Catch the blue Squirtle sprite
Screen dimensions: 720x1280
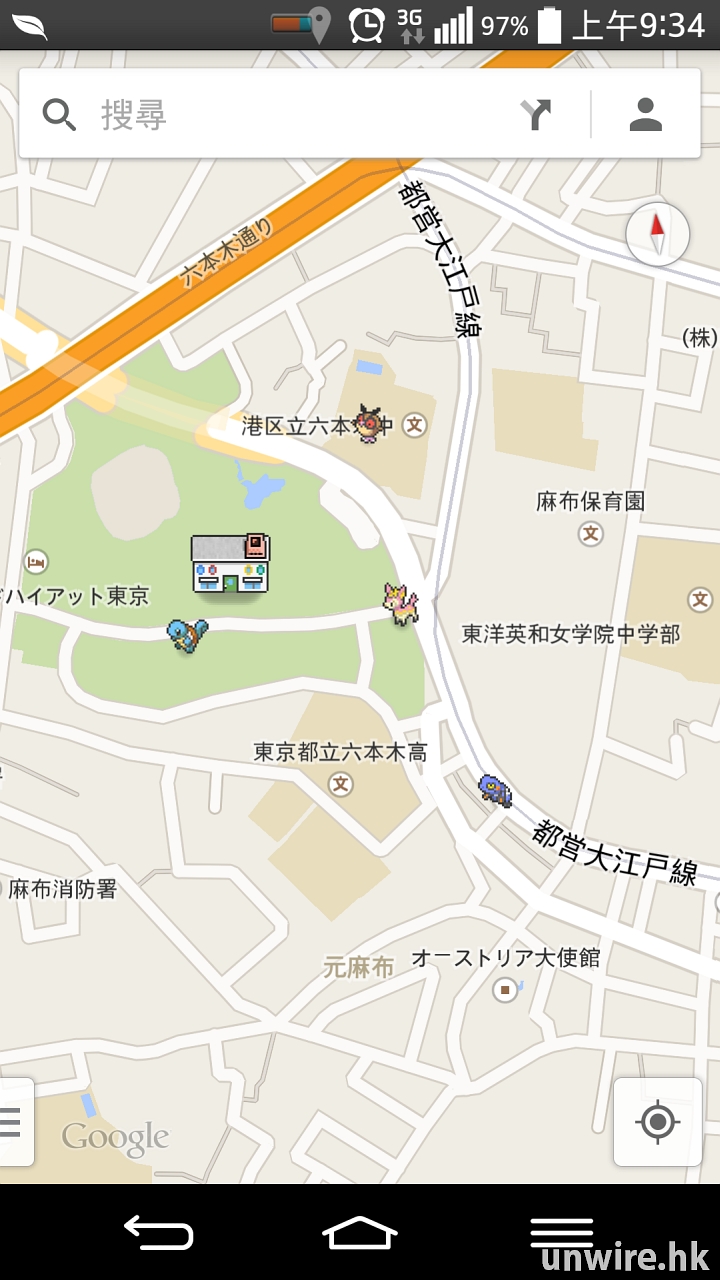click(x=187, y=635)
